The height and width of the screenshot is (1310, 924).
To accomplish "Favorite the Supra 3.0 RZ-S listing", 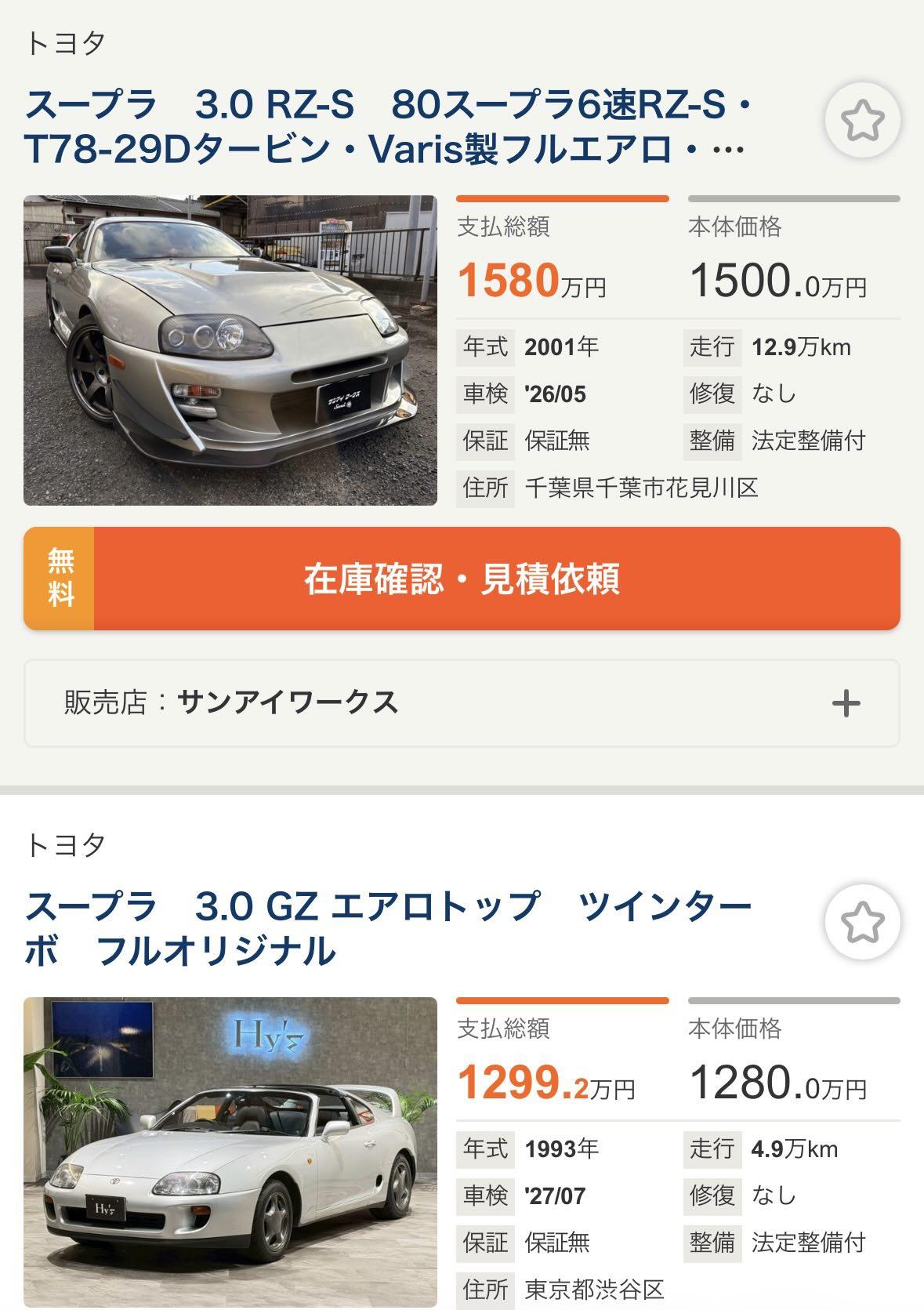I will (862, 120).
